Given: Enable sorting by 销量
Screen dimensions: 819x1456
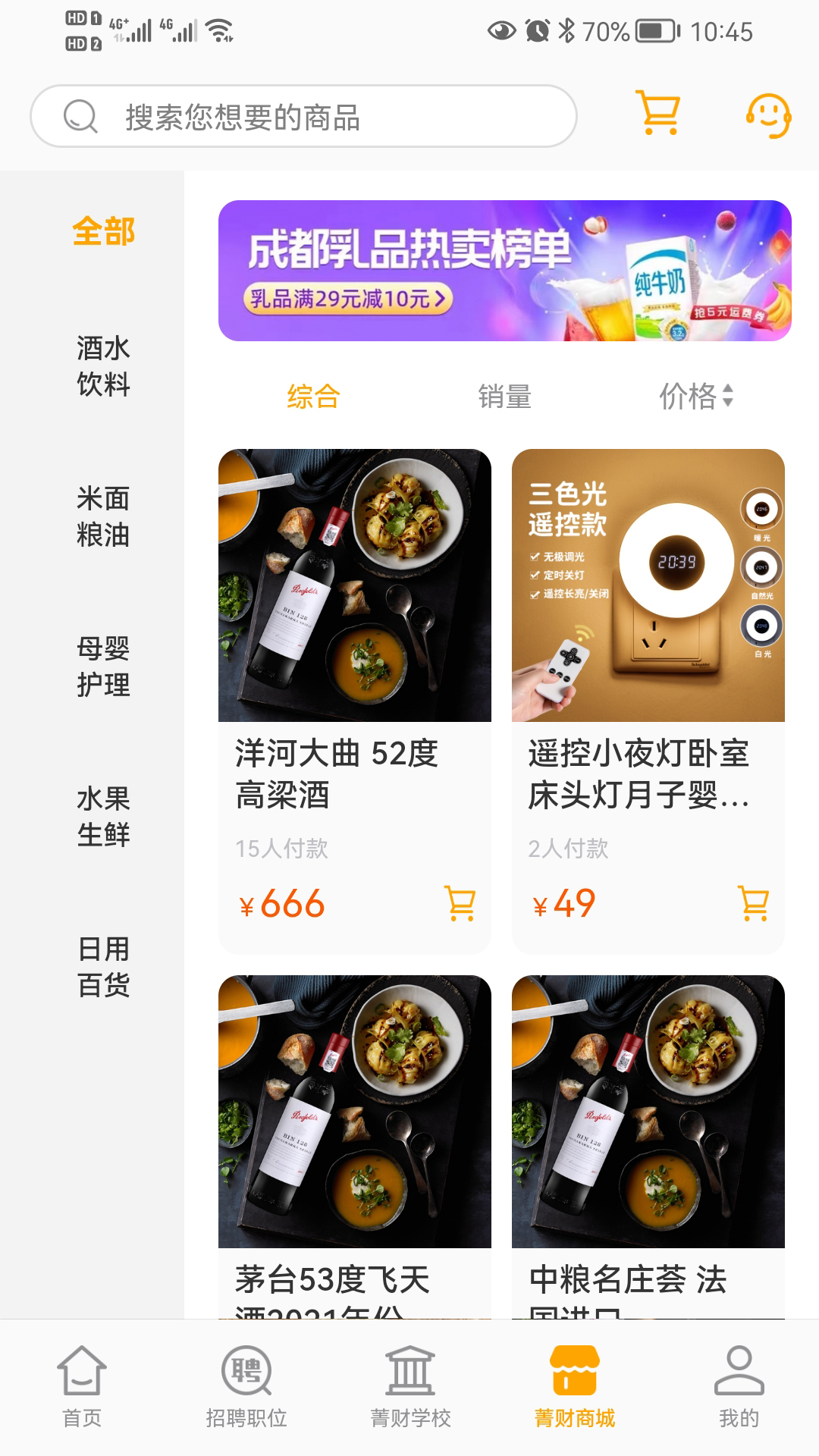Looking at the screenshot, I should (x=506, y=396).
